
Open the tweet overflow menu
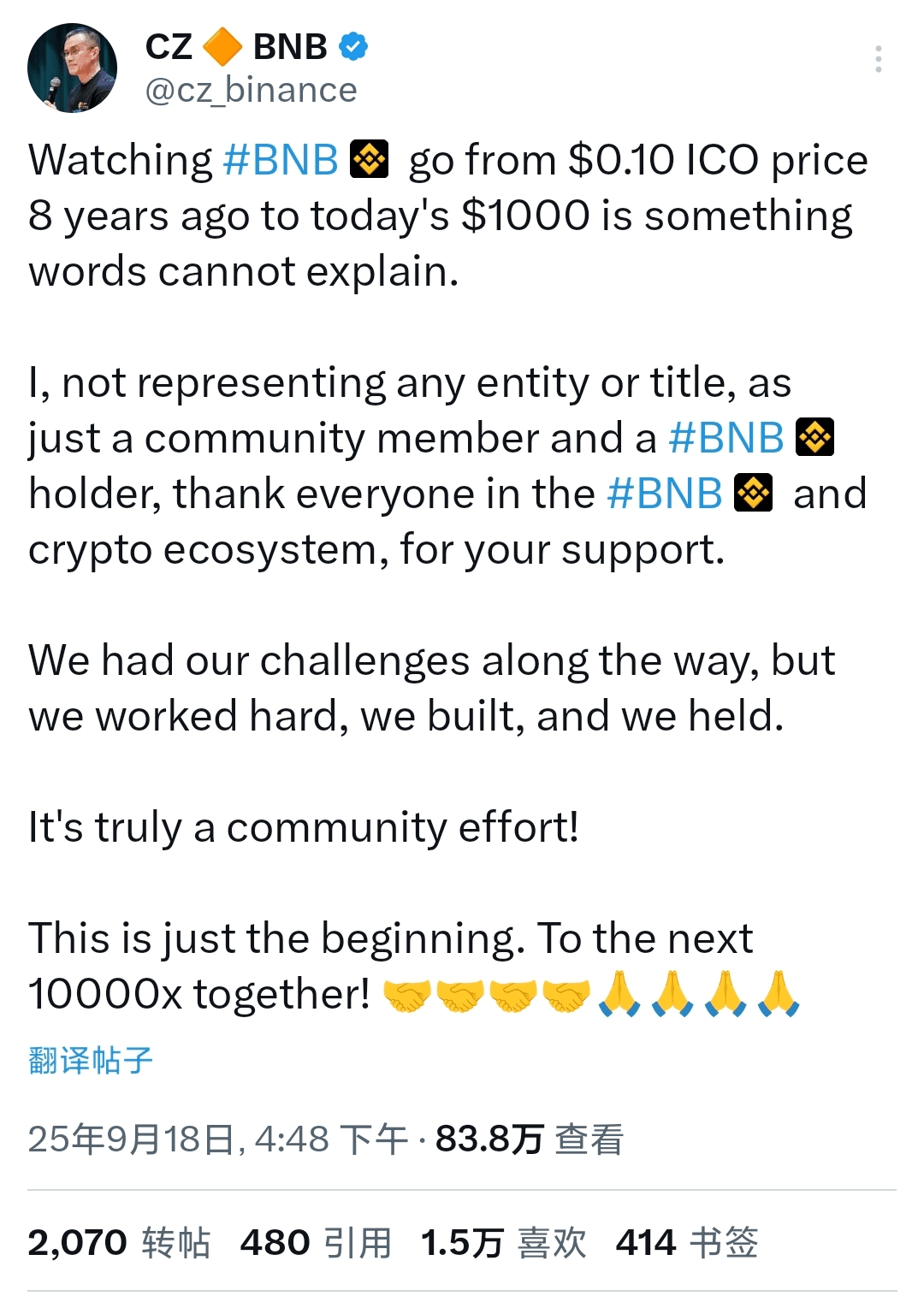click(878, 59)
